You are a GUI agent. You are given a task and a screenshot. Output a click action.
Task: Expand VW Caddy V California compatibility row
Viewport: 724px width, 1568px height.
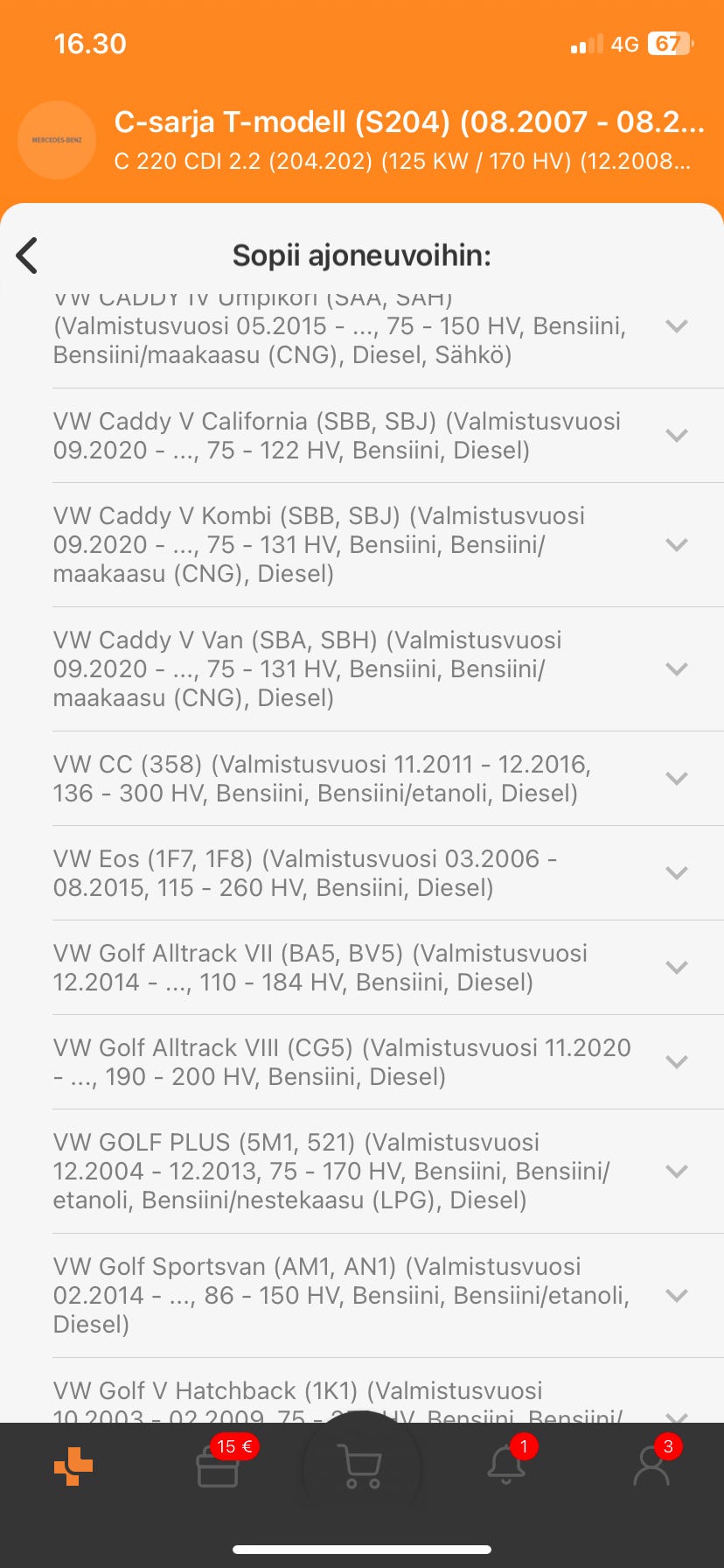(x=676, y=436)
